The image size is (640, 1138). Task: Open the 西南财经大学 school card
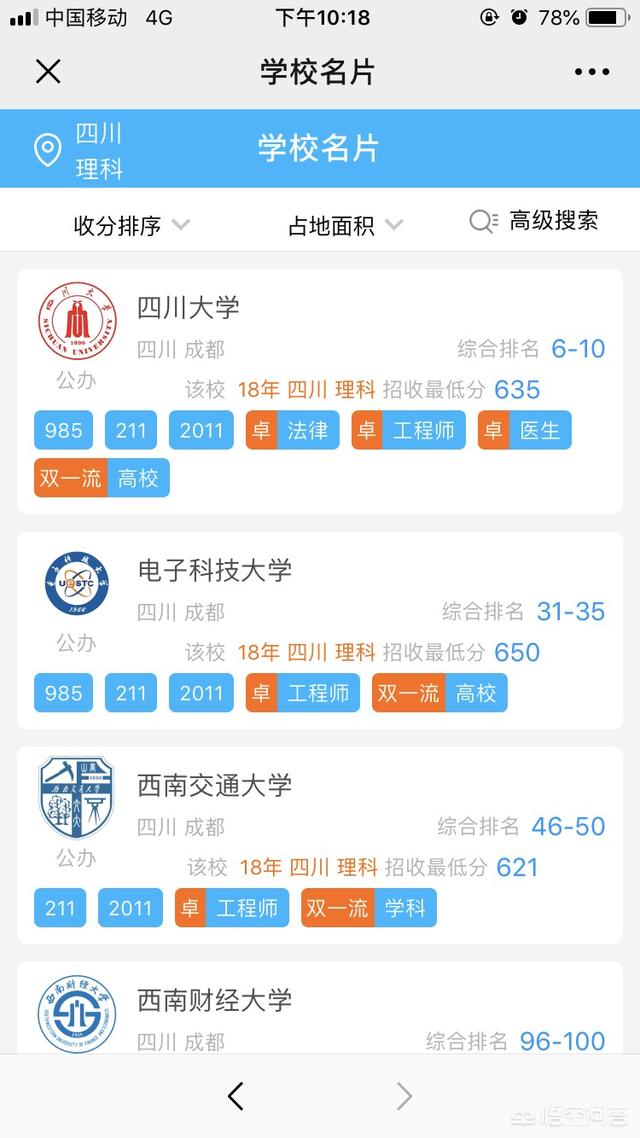pos(320,1007)
